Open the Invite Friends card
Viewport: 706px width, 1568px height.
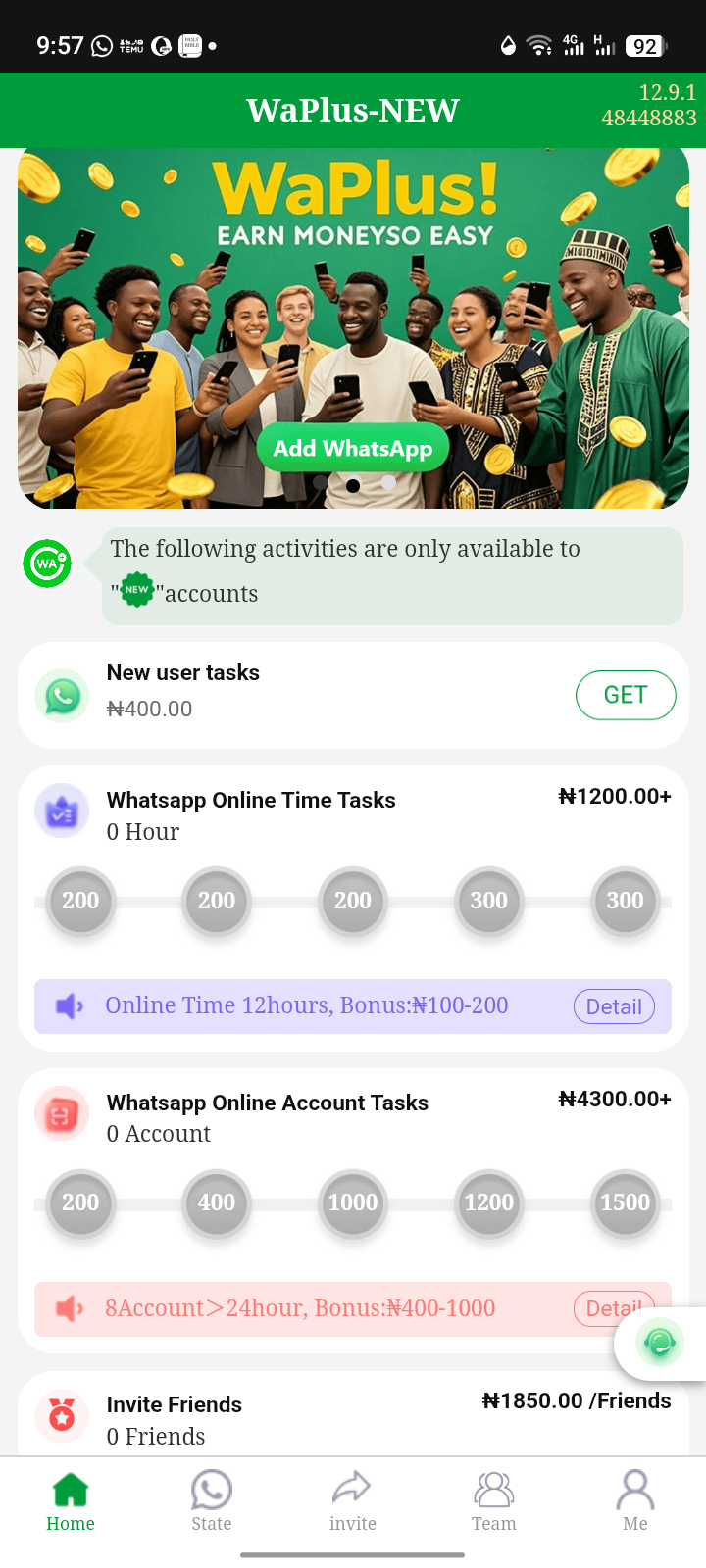(353, 1419)
